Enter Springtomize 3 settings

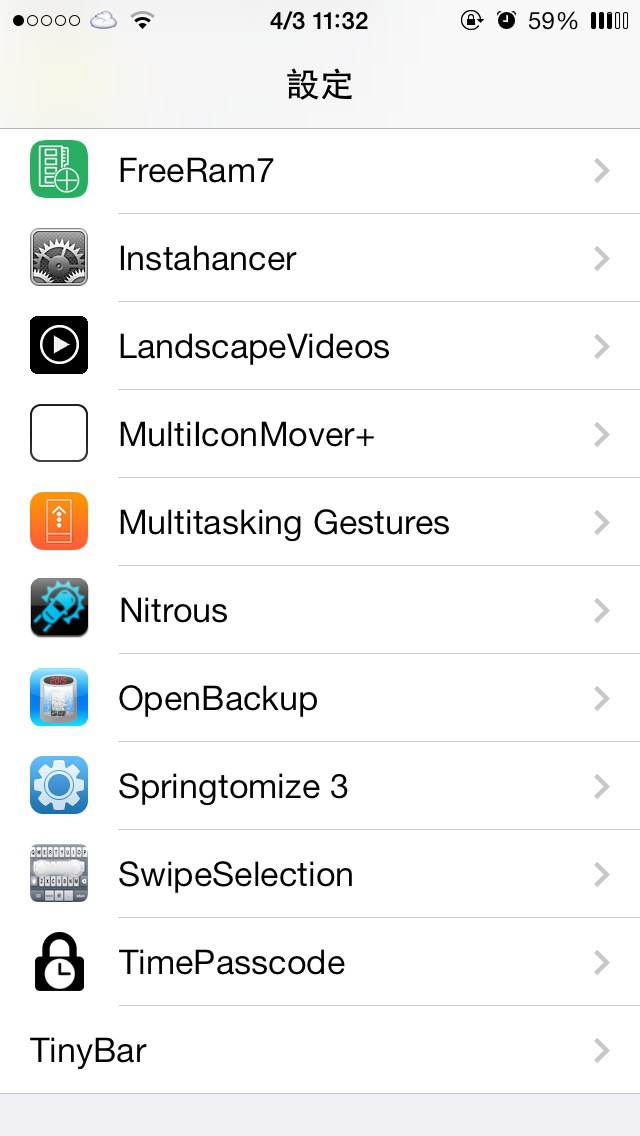tap(320, 786)
